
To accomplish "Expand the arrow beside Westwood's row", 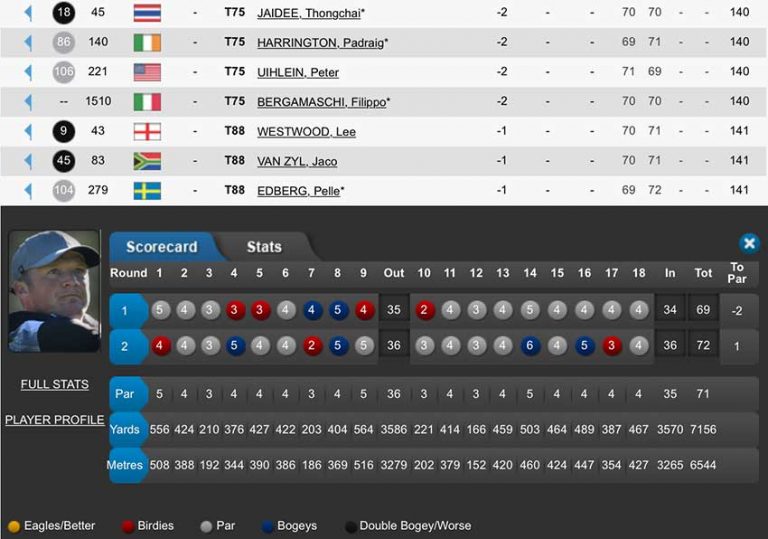I will point(28,131).
